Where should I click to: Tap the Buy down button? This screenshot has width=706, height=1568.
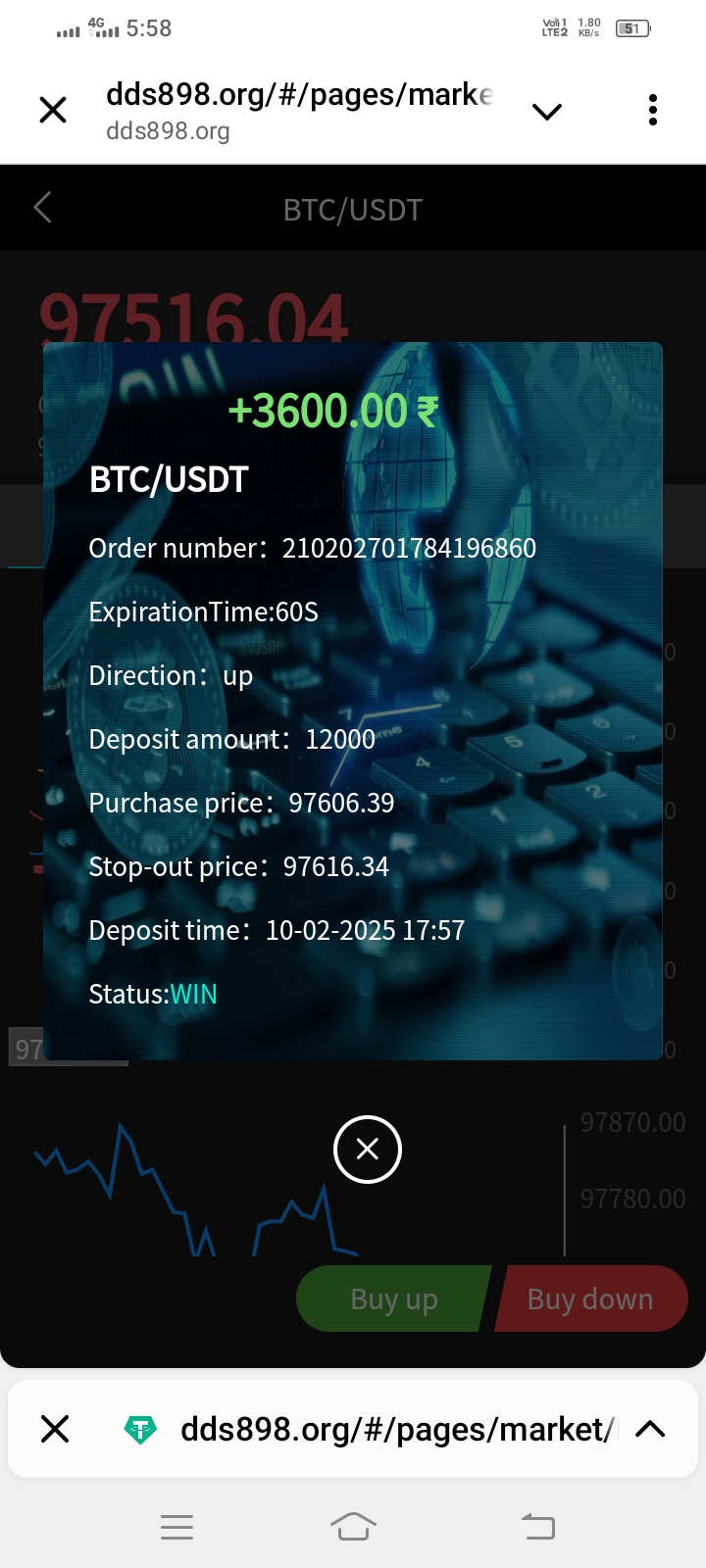click(x=590, y=1298)
